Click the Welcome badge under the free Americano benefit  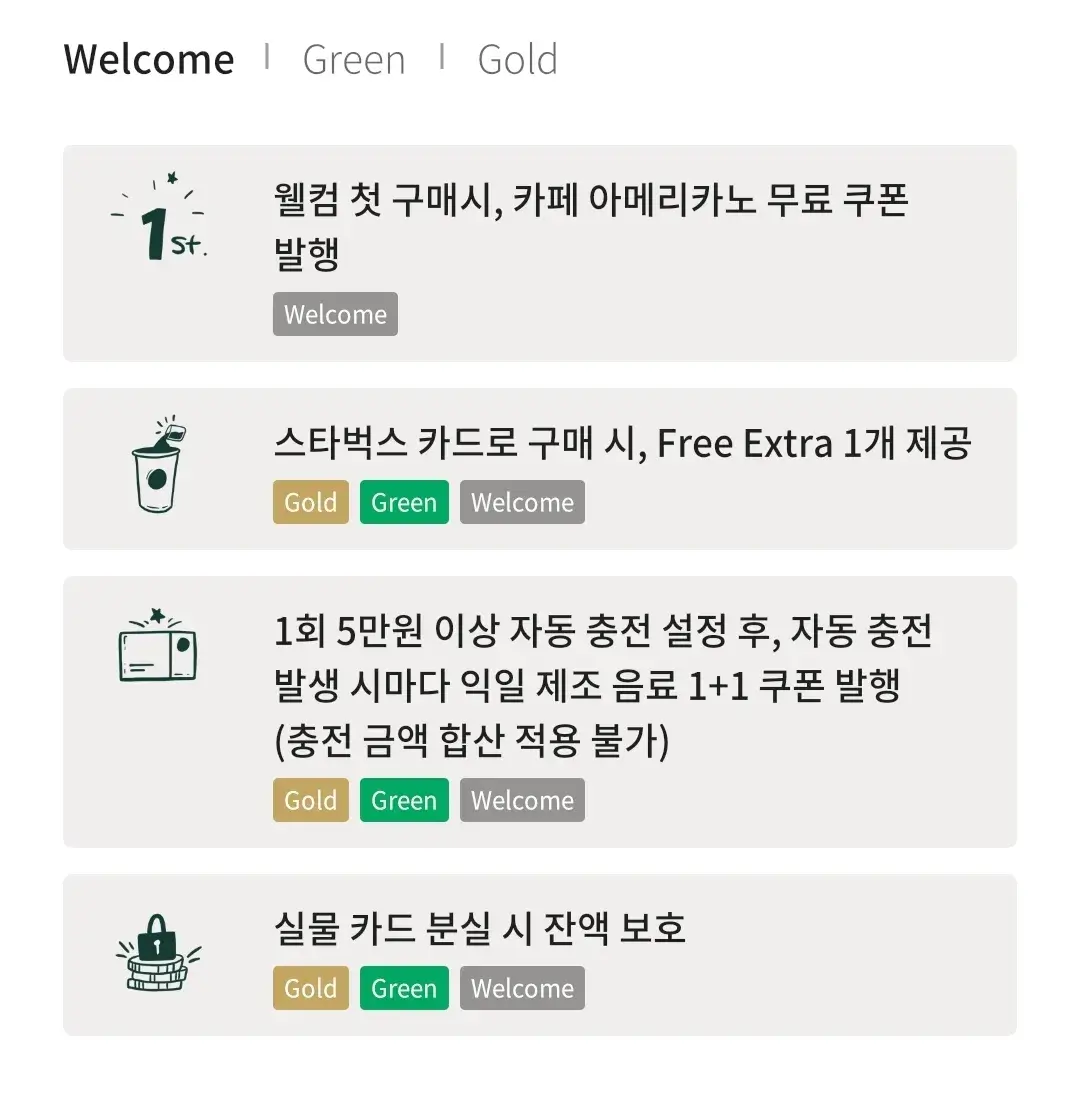click(334, 314)
